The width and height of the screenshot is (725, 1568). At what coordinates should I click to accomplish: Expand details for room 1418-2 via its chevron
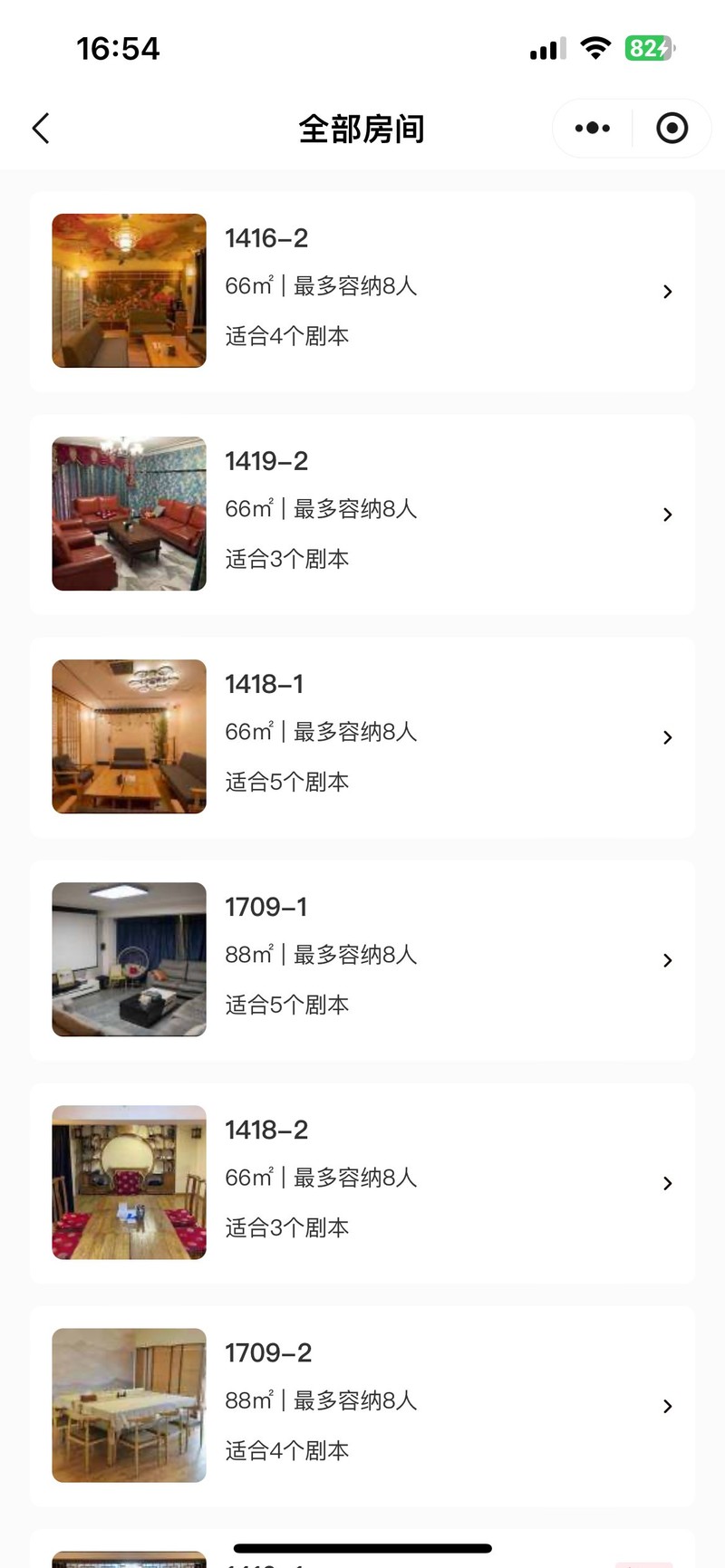click(x=668, y=1183)
